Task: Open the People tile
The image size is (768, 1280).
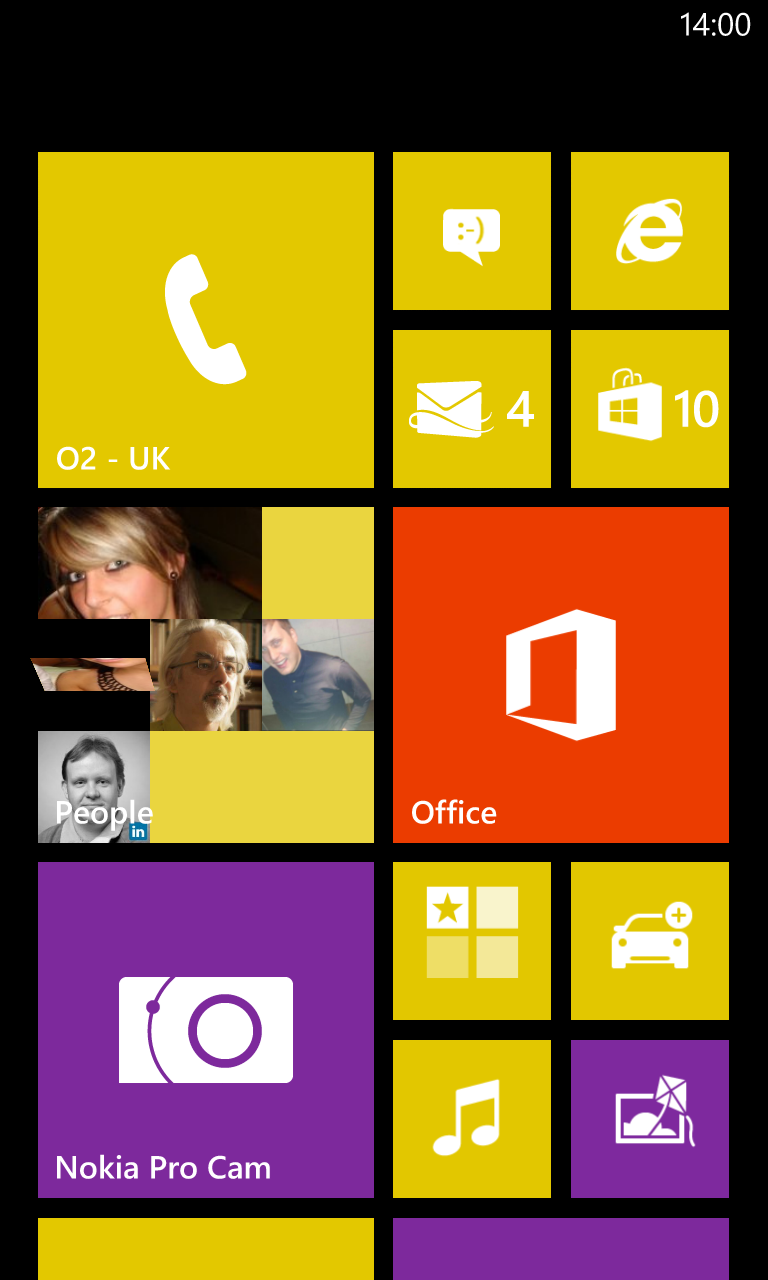Action: pos(206,675)
